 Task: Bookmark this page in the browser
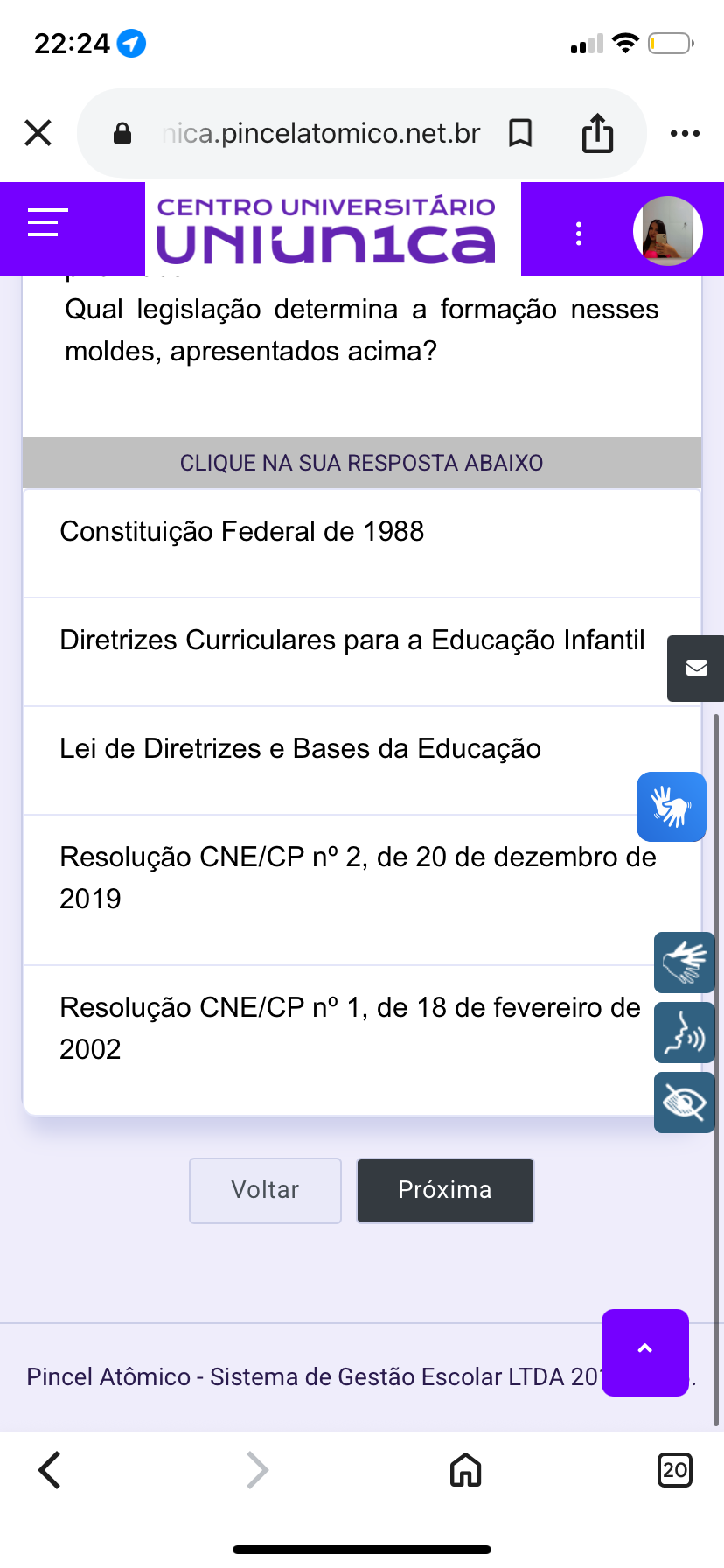[x=520, y=133]
